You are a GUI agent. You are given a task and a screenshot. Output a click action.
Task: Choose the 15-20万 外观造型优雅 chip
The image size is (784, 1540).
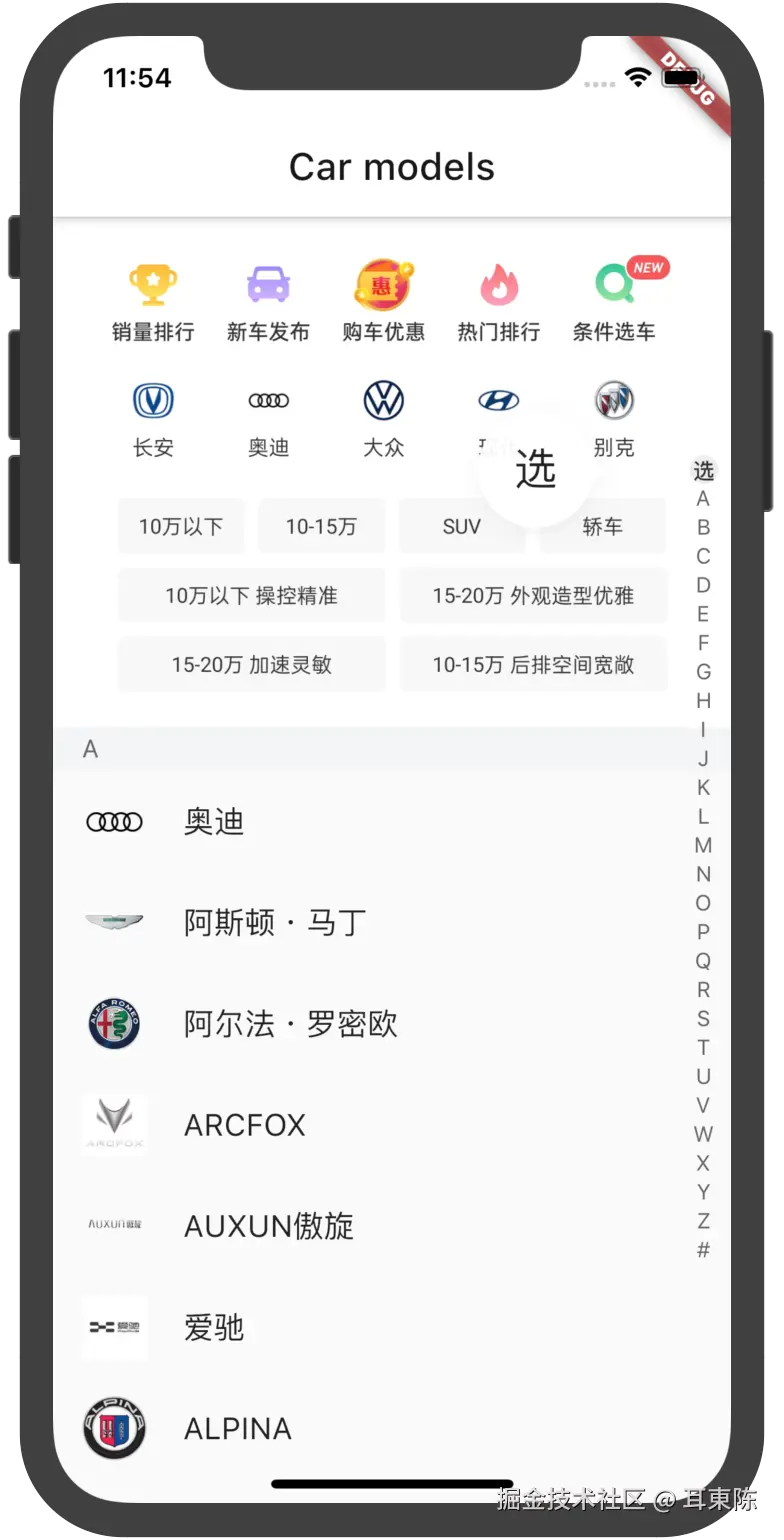click(533, 596)
